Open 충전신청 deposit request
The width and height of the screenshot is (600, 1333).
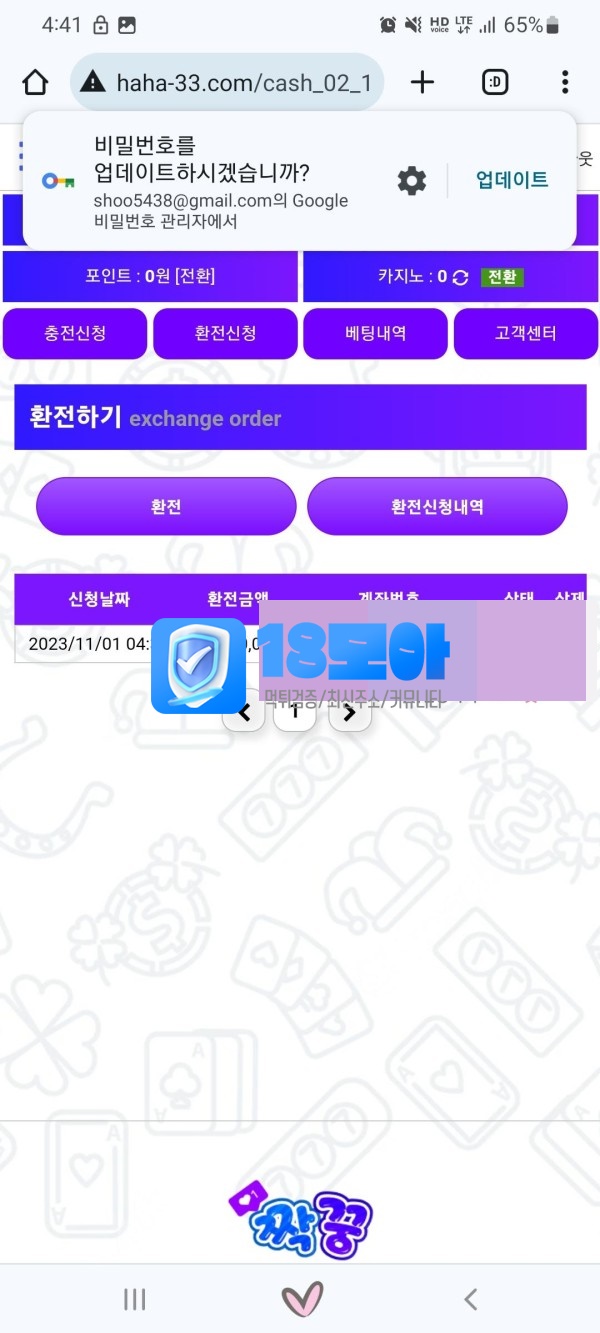[x=75, y=334]
